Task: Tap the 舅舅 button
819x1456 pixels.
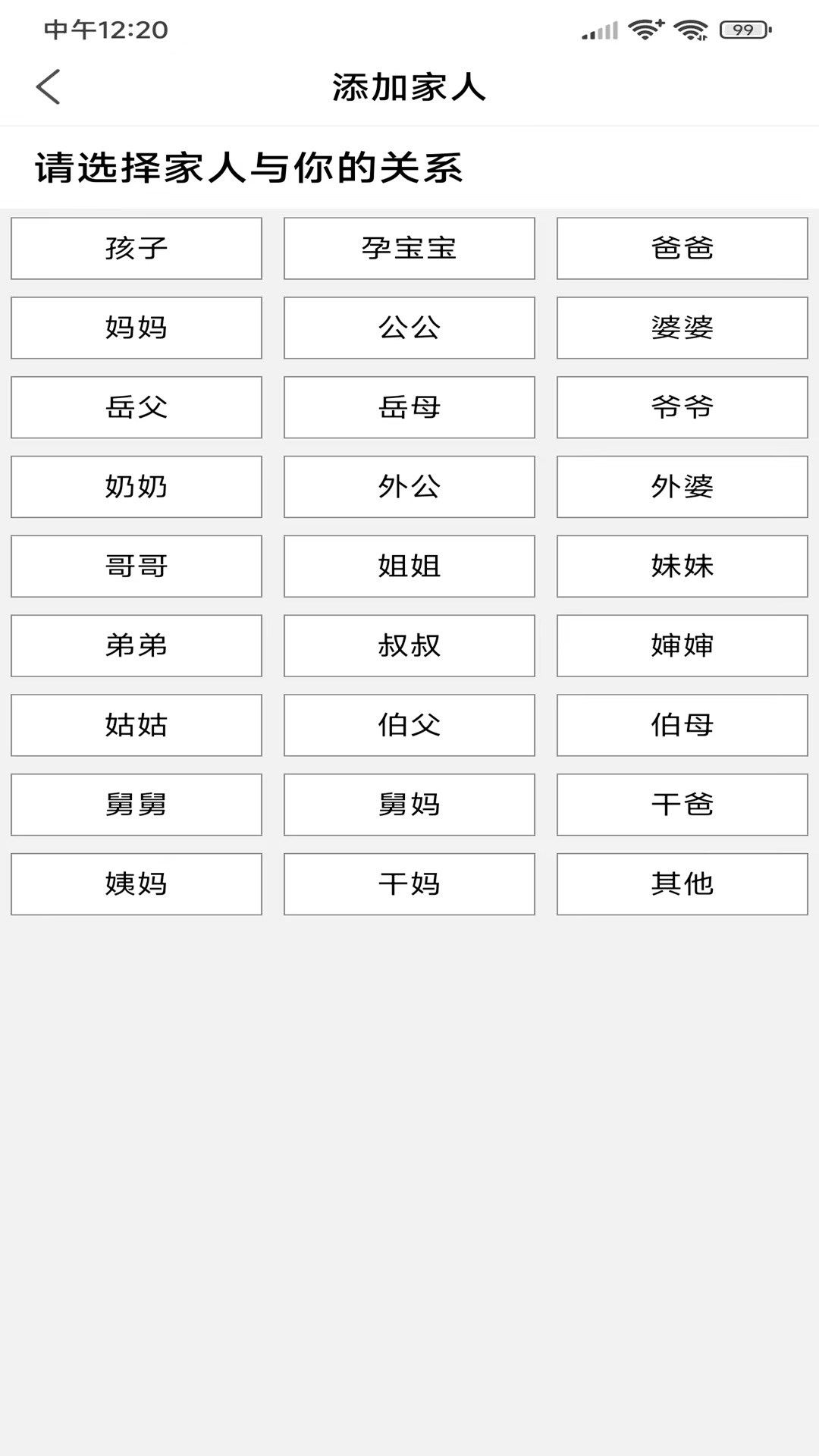Action: pyautogui.click(x=136, y=805)
